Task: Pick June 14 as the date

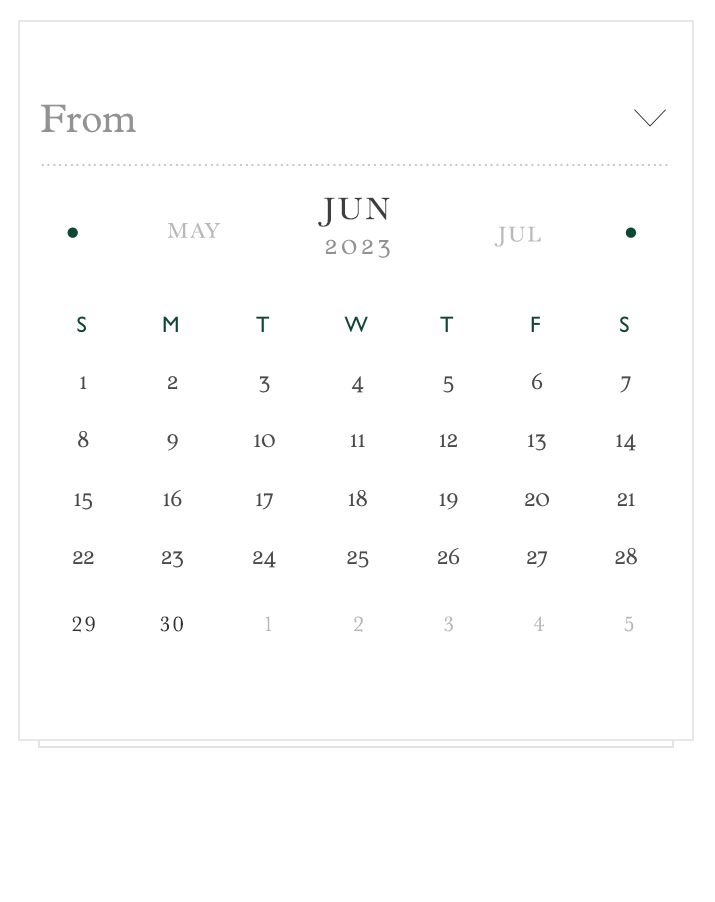Action: [x=626, y=441]
